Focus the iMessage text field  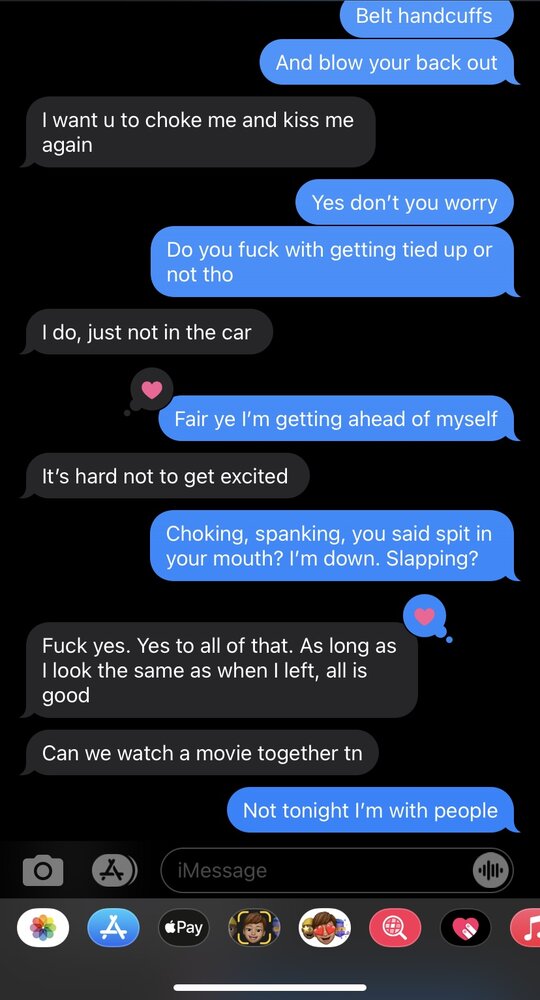(337, 870)
